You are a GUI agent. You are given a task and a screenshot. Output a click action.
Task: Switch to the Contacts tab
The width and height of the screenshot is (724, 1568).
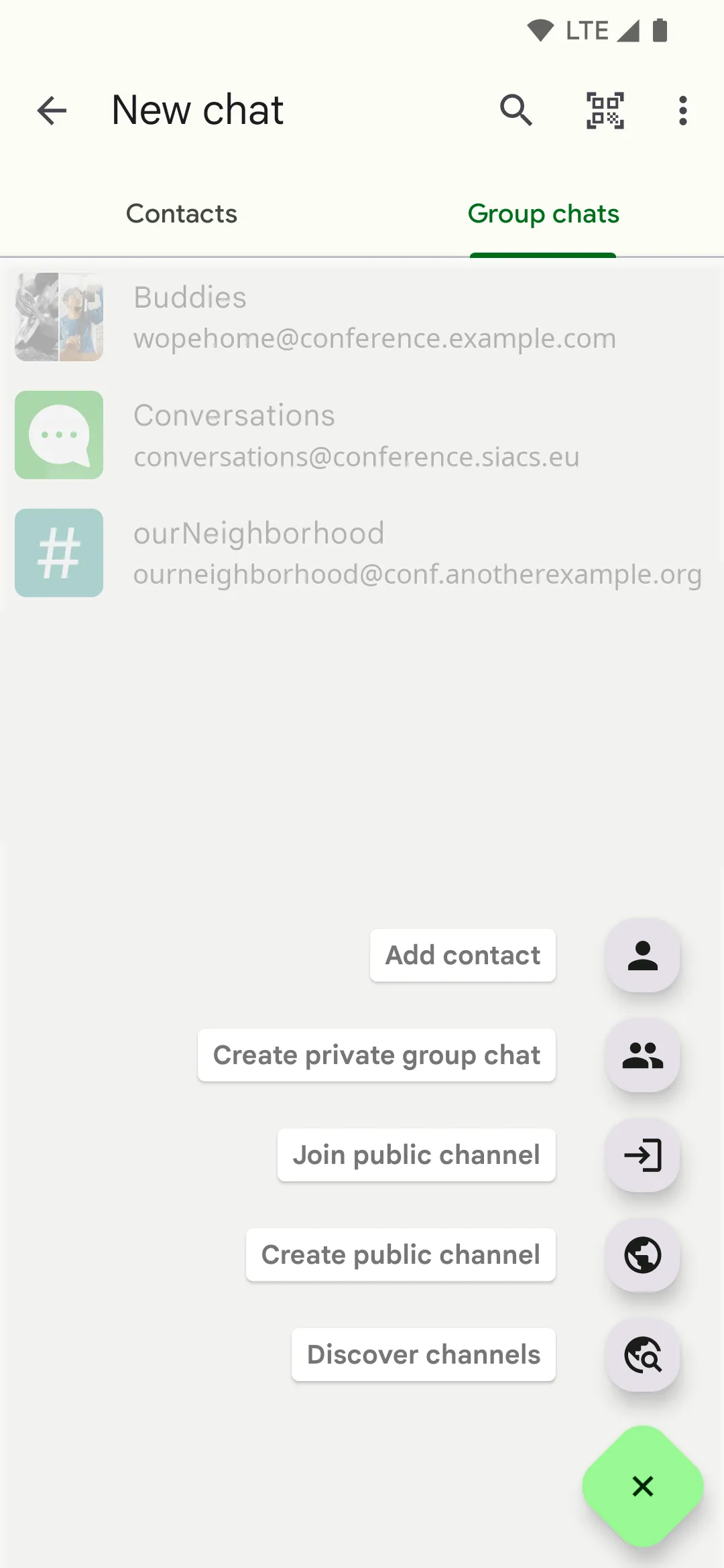pyautogui.click(x=181, y=213)
